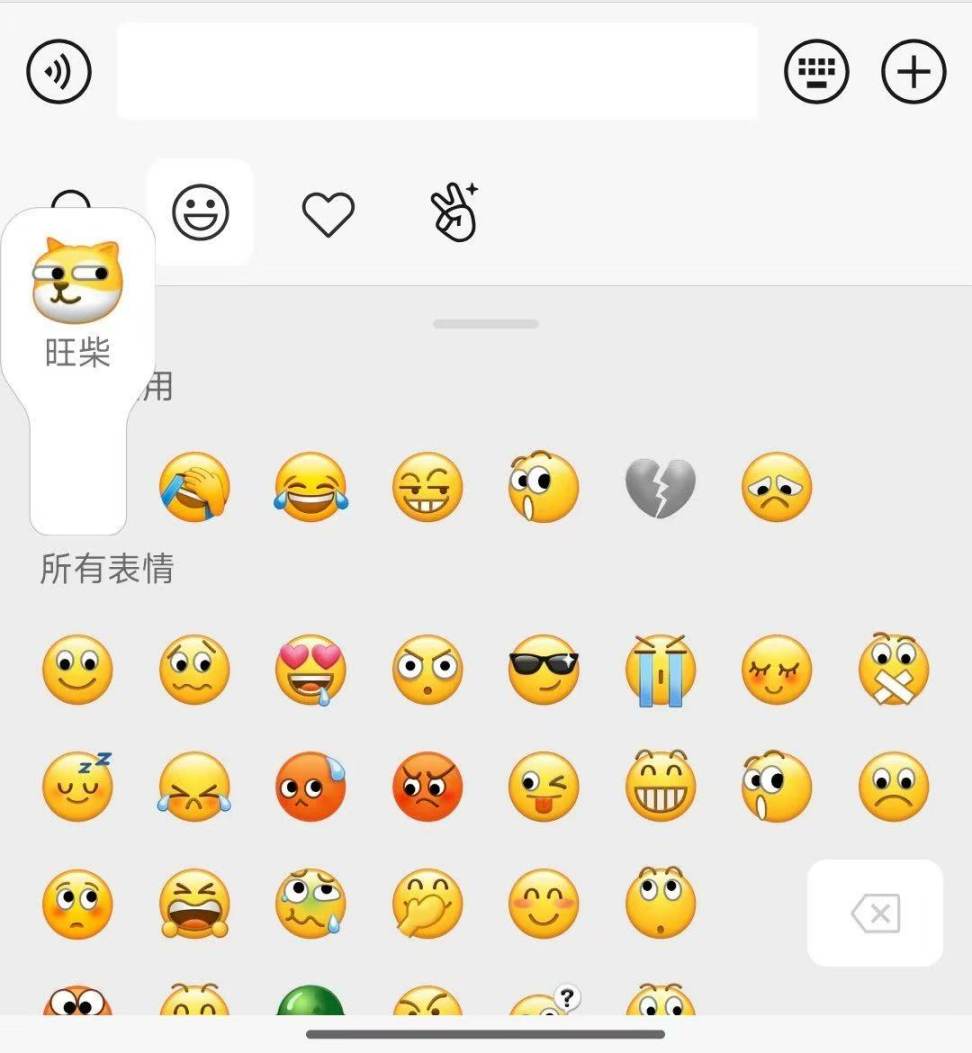Insert the gray broken heart emoji
The image size is (972, 1053).
(659, 488)
